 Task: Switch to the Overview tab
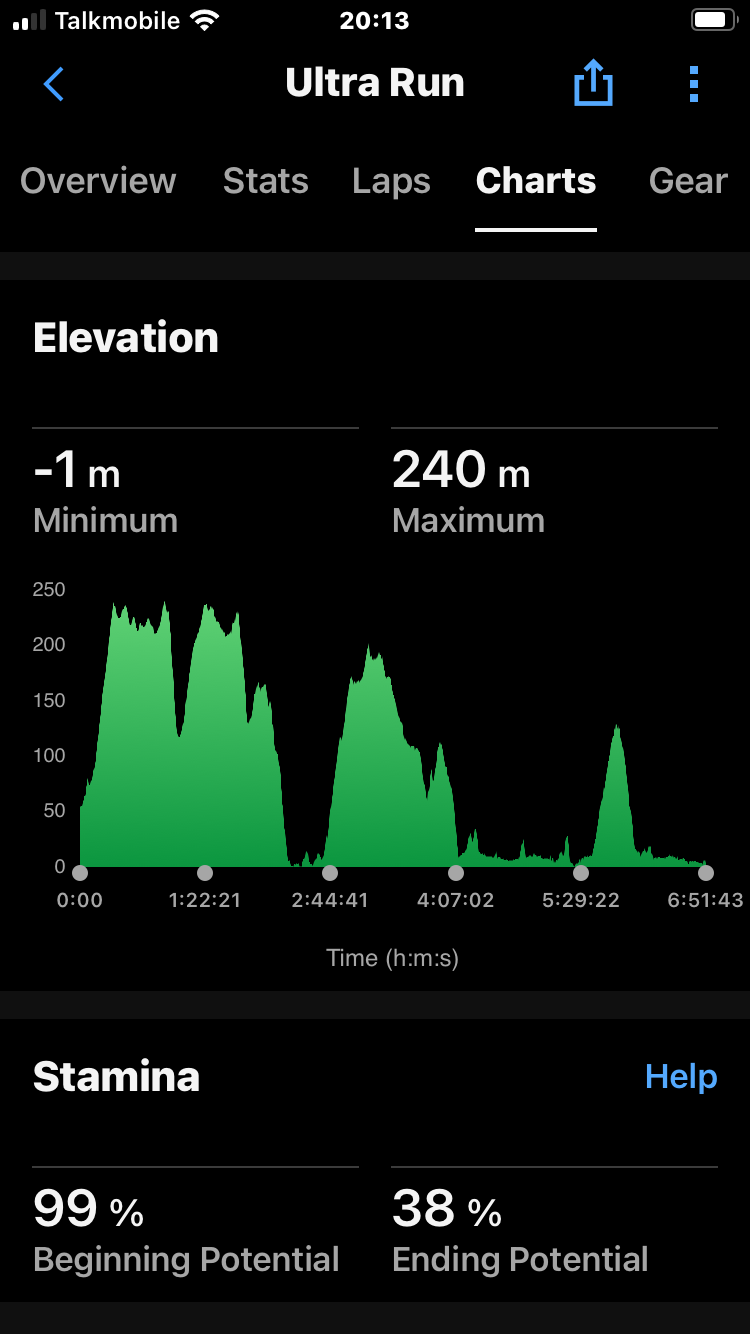[98, 181]
